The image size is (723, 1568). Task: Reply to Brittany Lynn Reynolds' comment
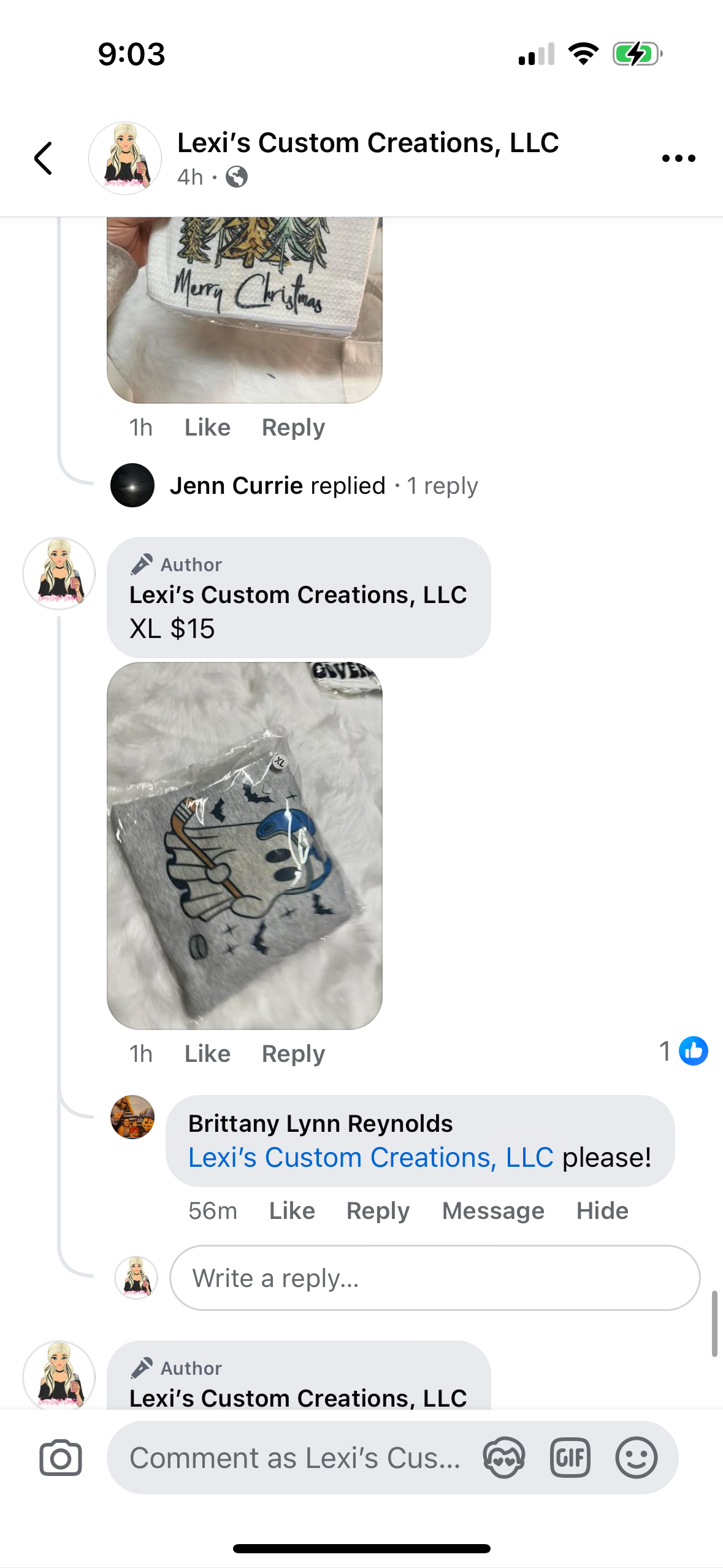point(378,1211)
